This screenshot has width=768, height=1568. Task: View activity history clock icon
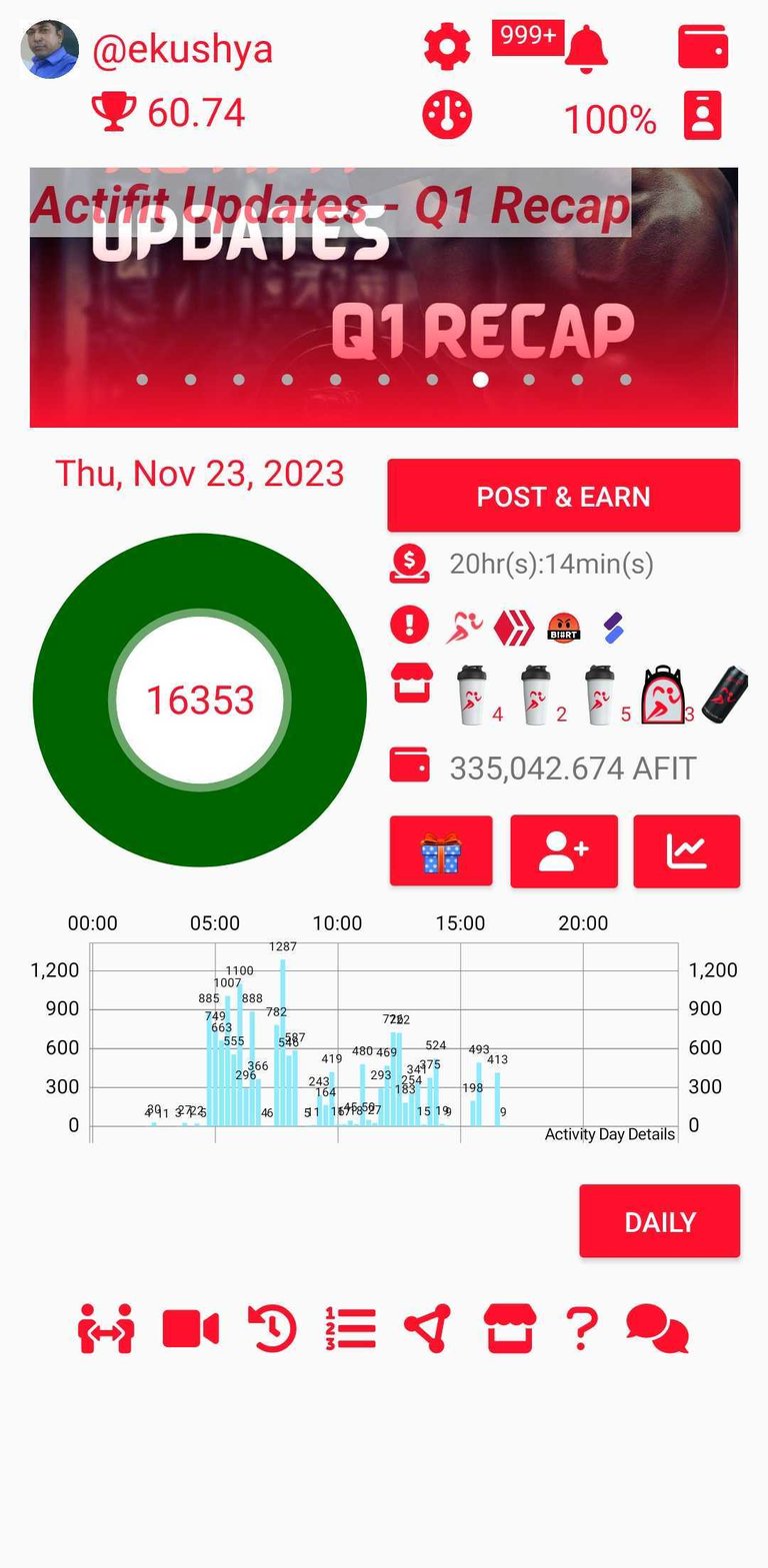click(270, 1330)
